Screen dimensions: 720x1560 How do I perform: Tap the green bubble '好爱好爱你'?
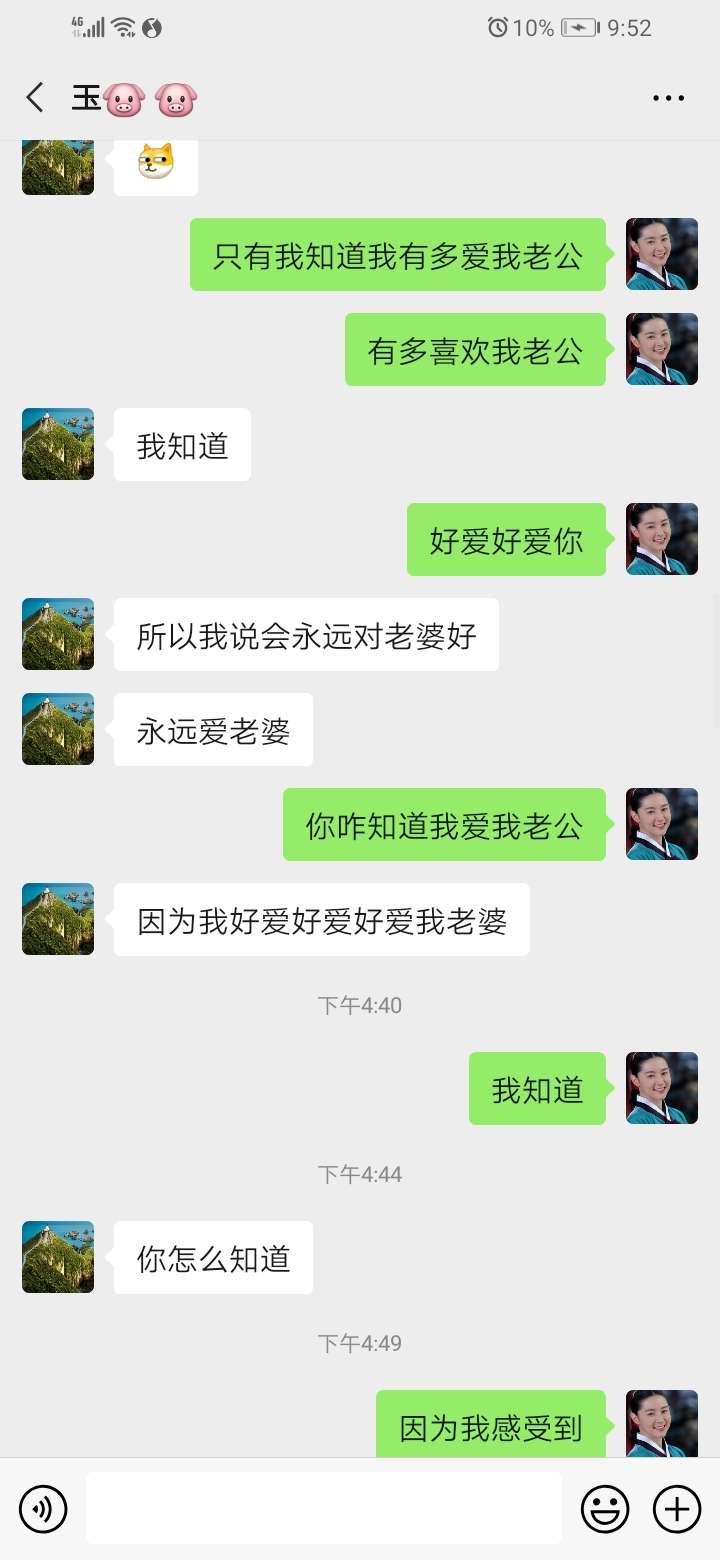[x=506, y=539]
